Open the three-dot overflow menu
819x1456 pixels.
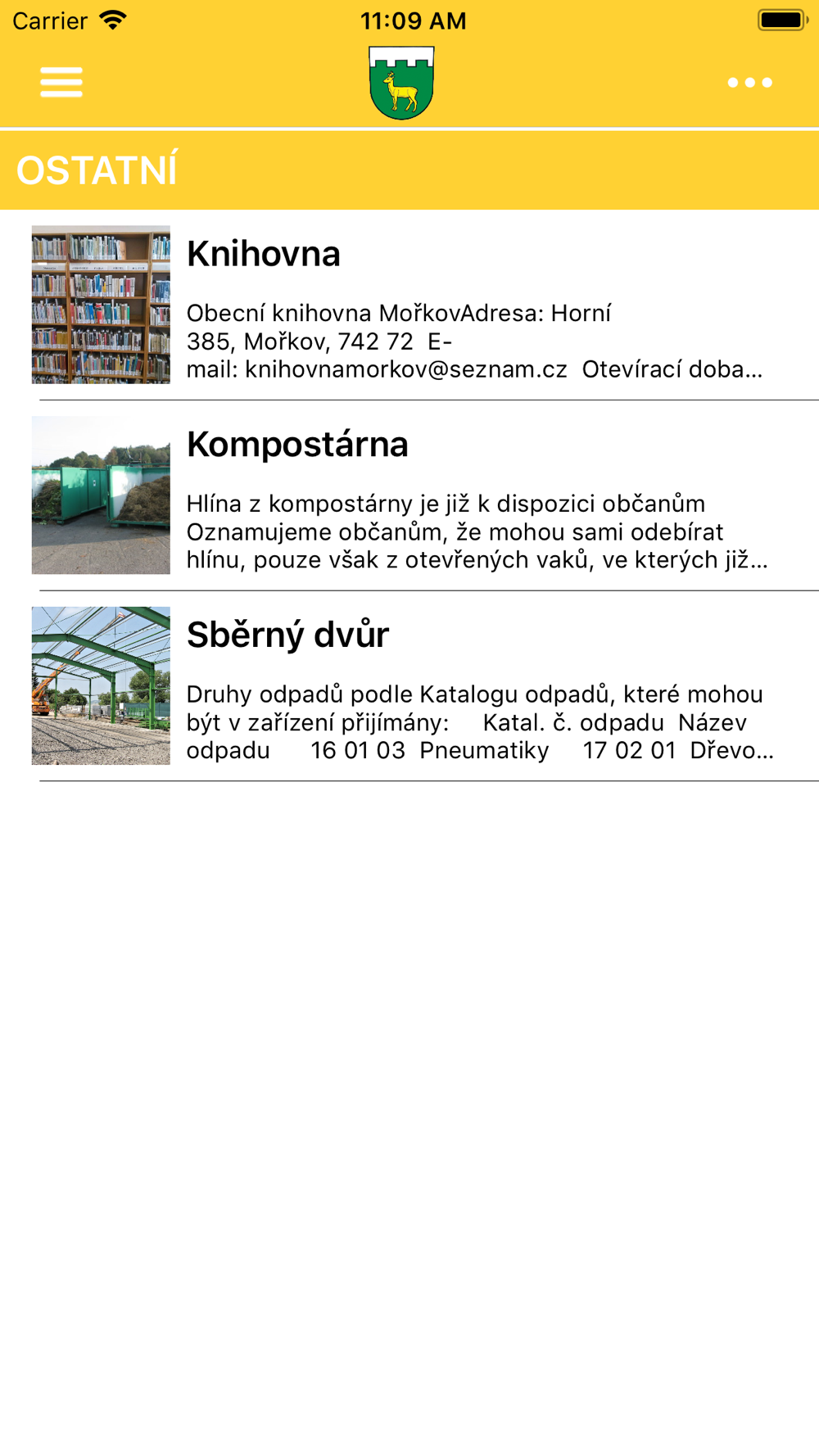[x=749, y=83]
